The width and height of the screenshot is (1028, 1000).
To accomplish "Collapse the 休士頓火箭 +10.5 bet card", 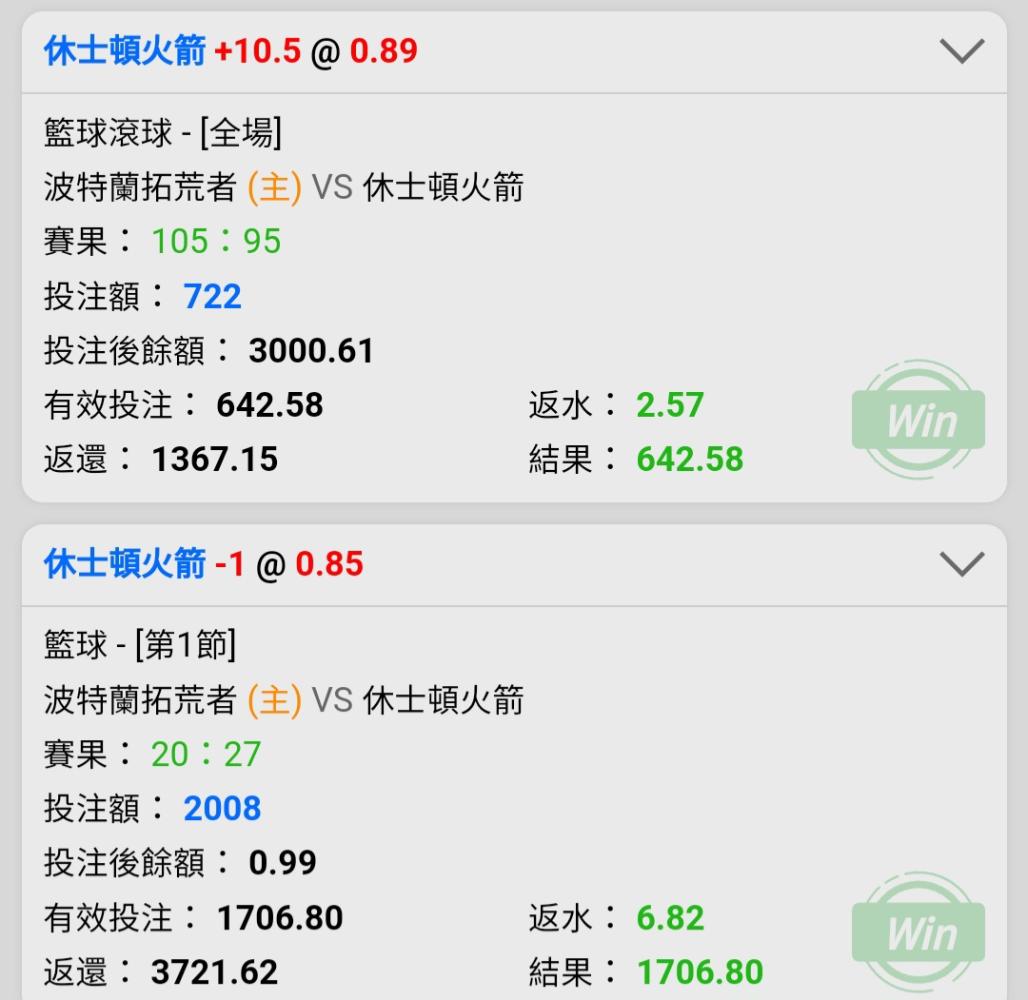I will 962,51.
